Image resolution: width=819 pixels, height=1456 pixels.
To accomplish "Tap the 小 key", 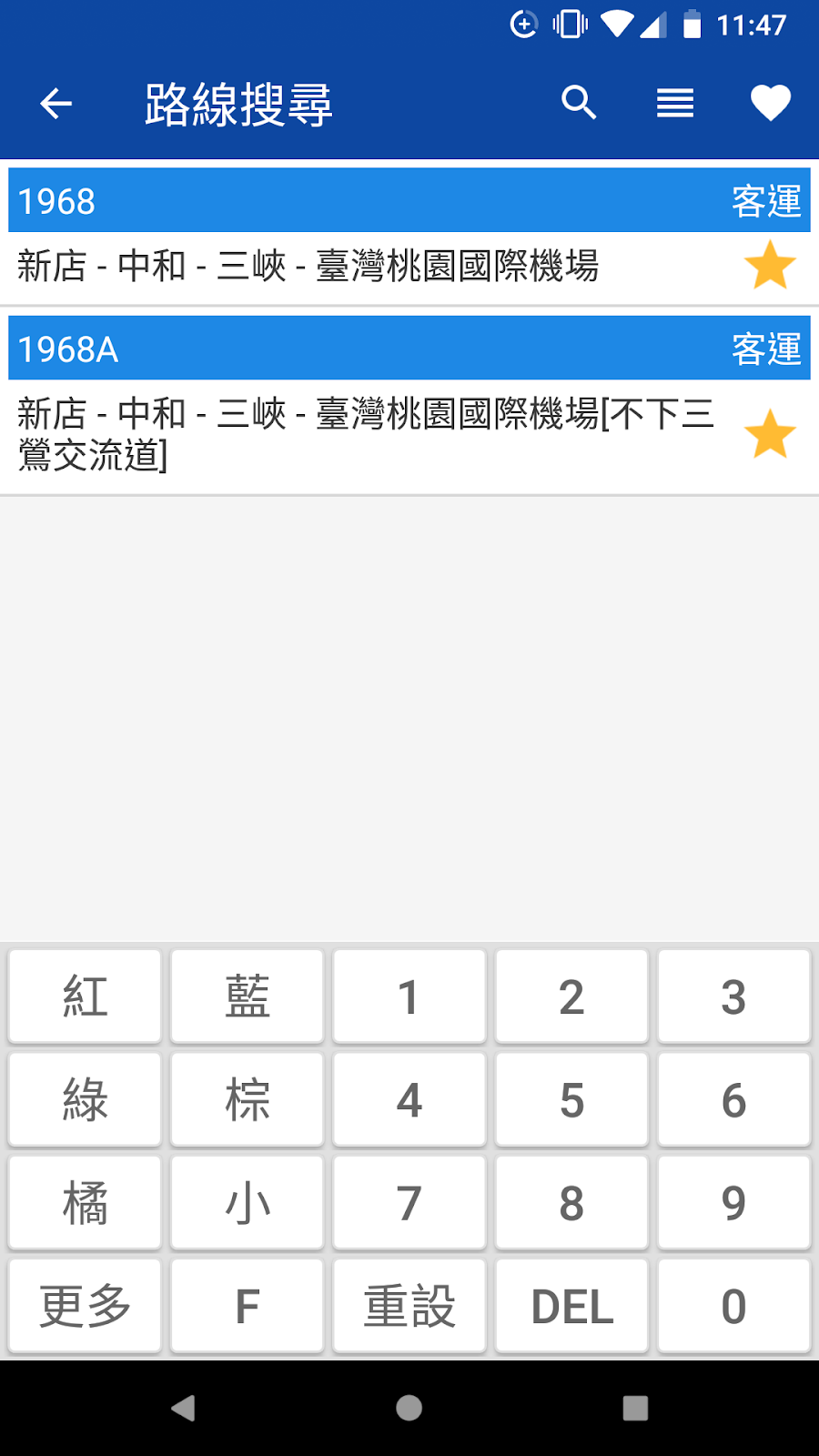I will (x=248, y=1203).
